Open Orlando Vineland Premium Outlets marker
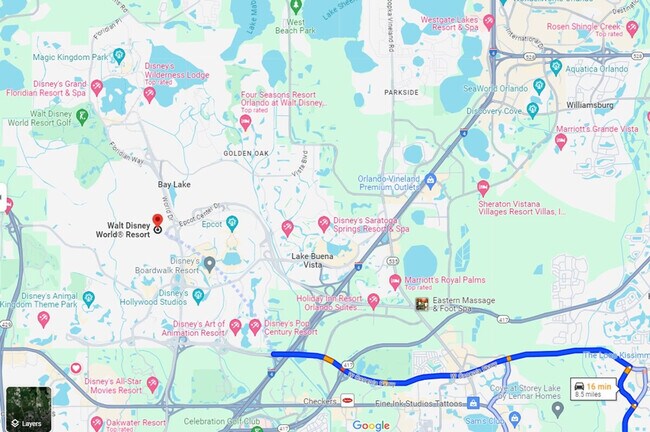Image resolution: width=650 pixels, height=432 pixels. 430,182
